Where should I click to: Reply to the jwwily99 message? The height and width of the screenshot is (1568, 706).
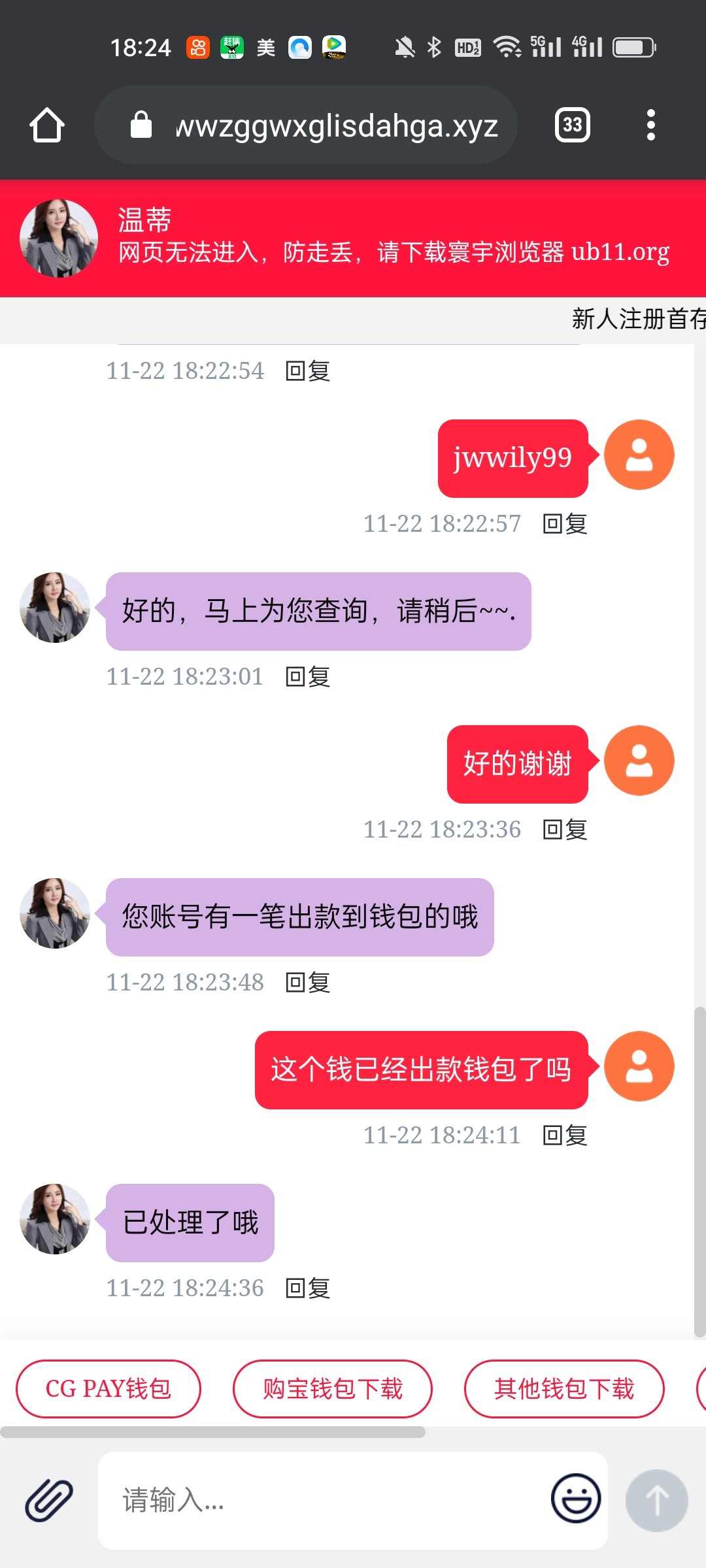coord(565,524)
